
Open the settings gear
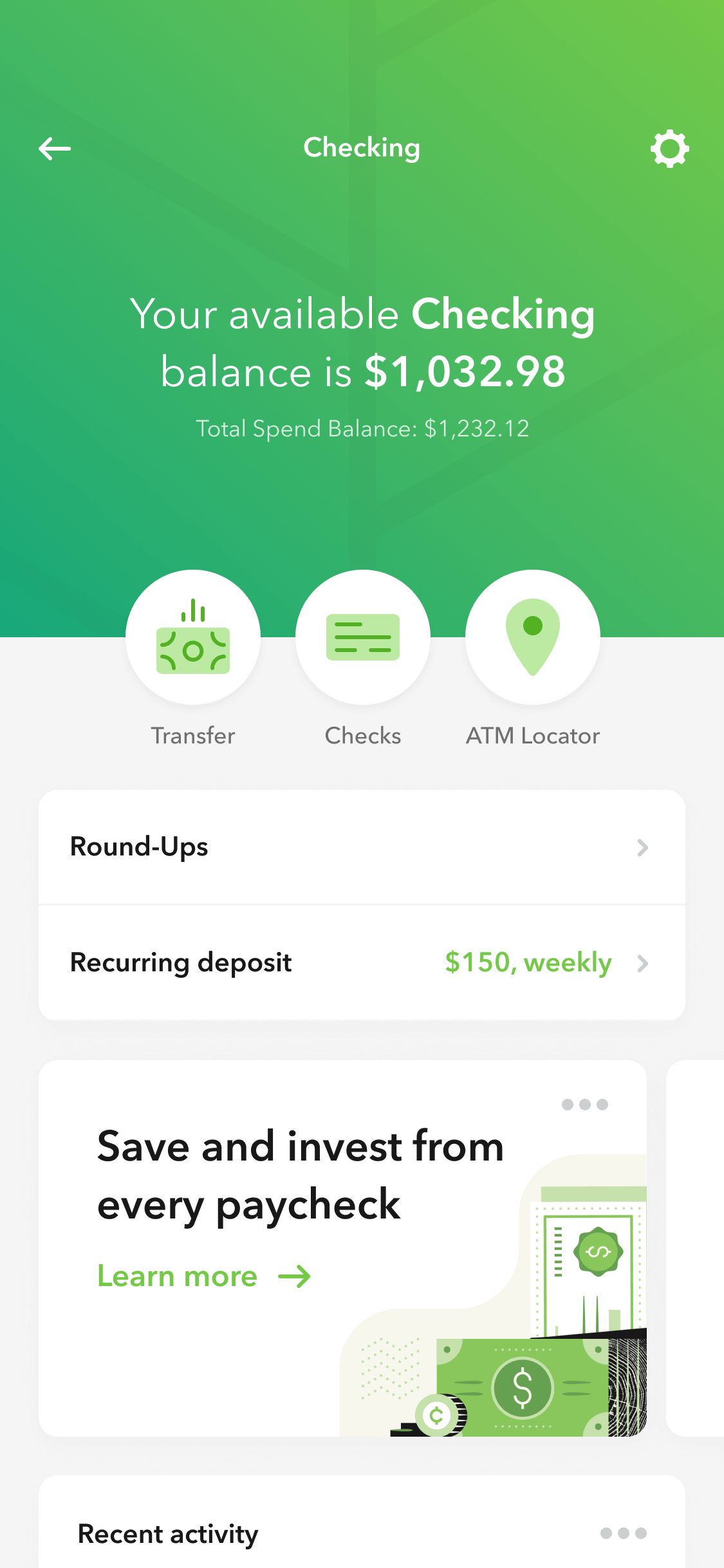click(x=669, y=148)
